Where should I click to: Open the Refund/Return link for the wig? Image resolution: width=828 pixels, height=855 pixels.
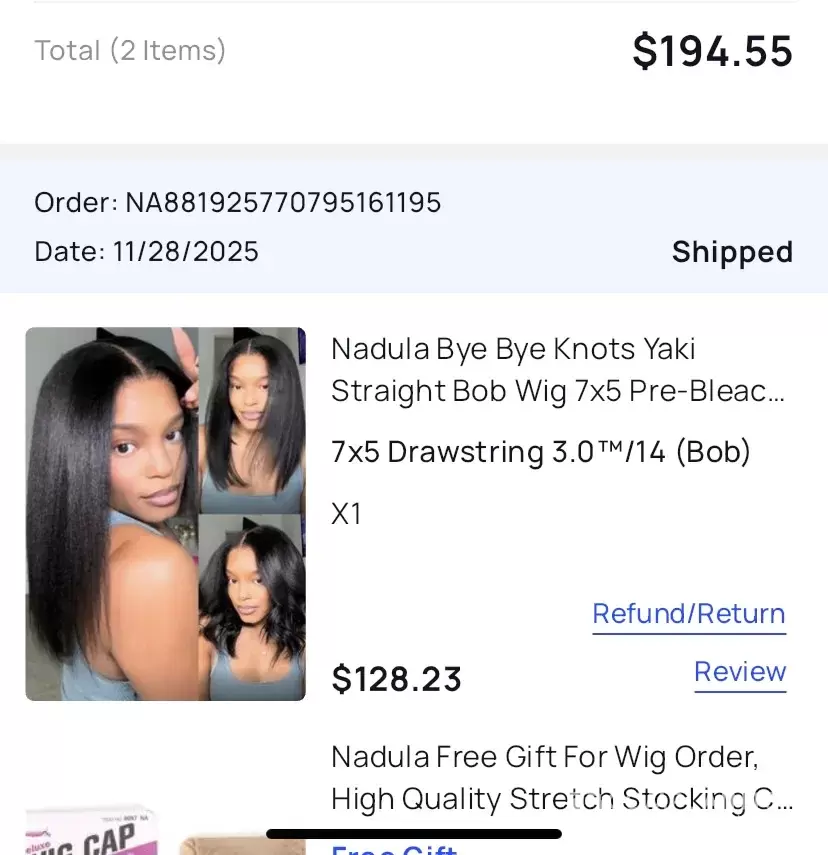(x=688, y=613)
